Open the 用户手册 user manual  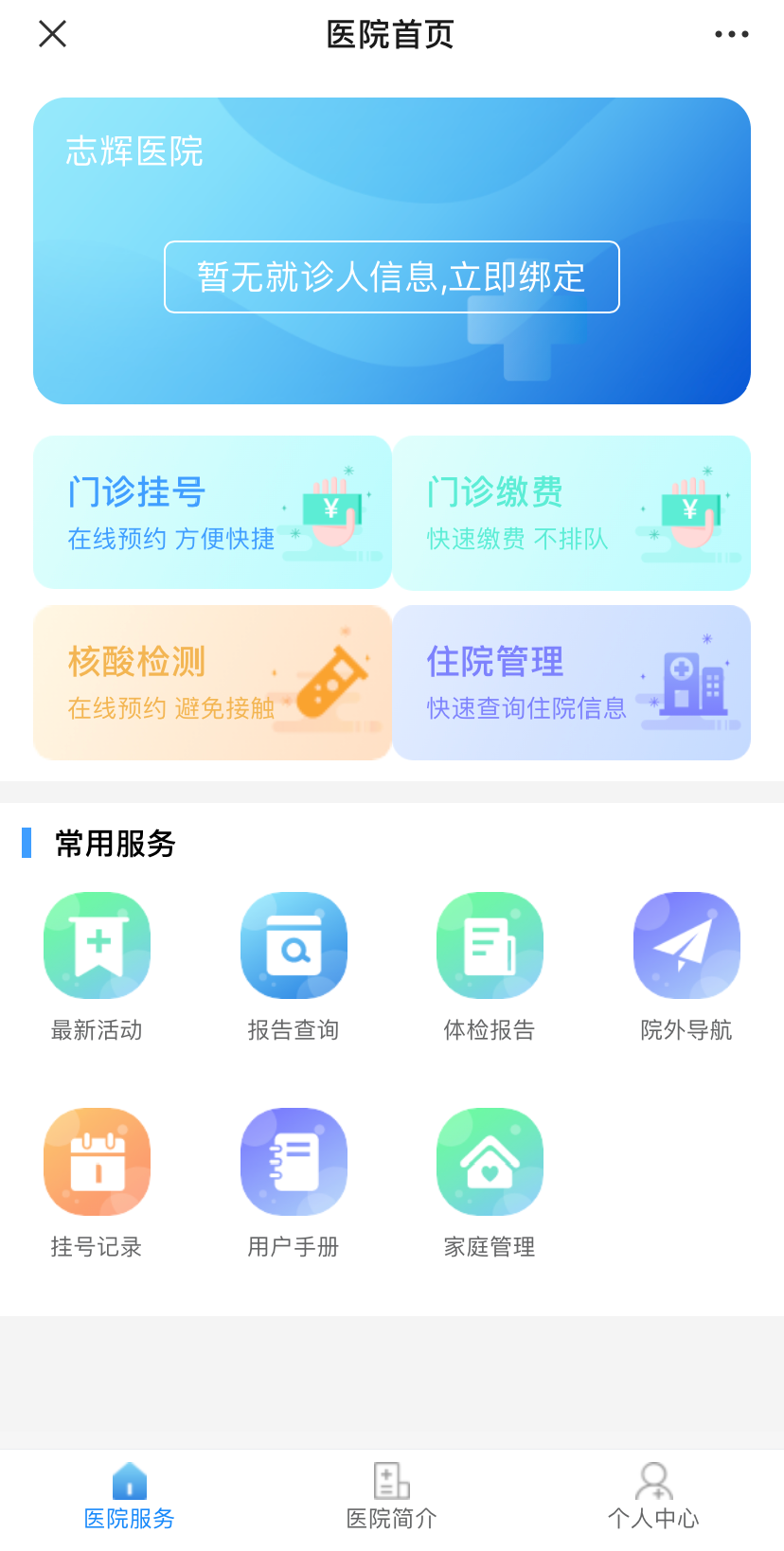pyautogui.click(x=294, y=1184)
